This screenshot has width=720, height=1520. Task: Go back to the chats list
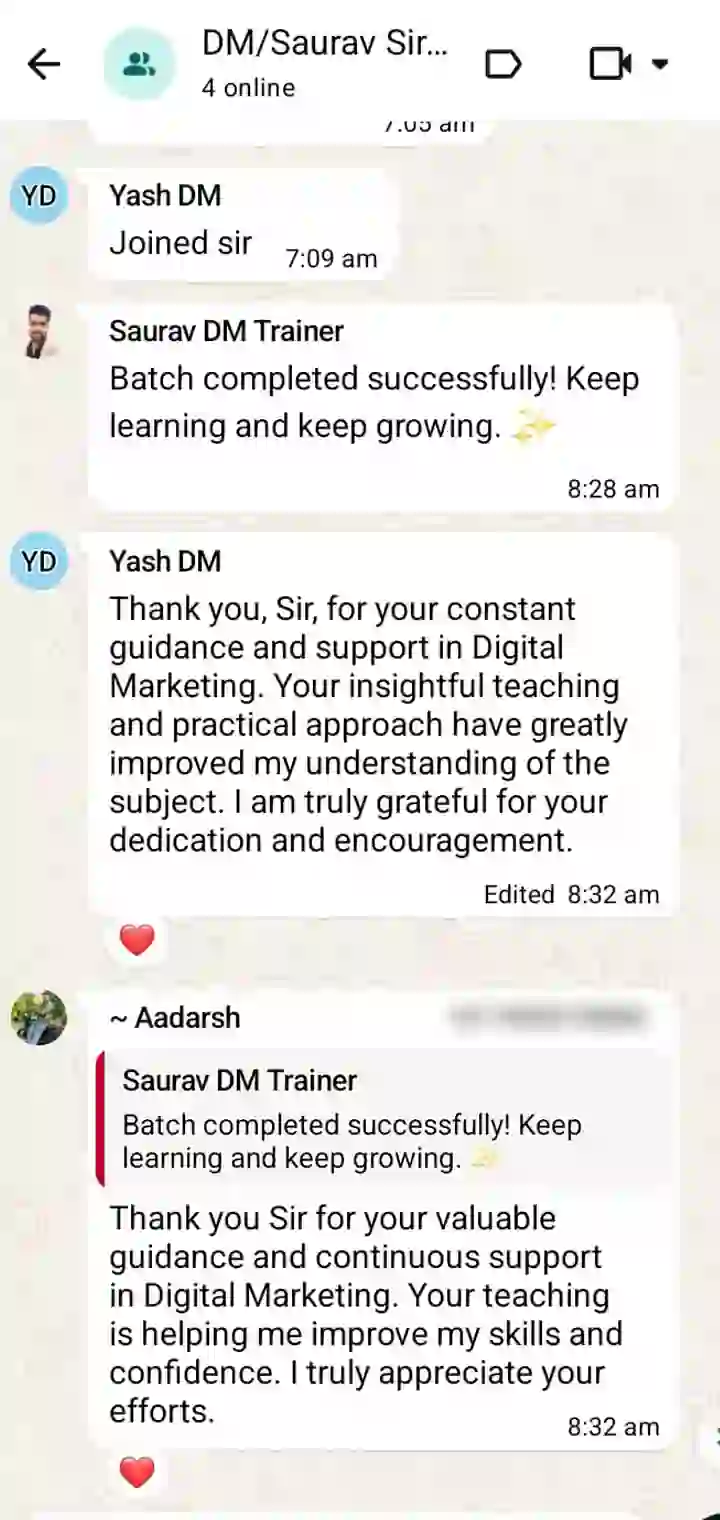pos(44,66)
